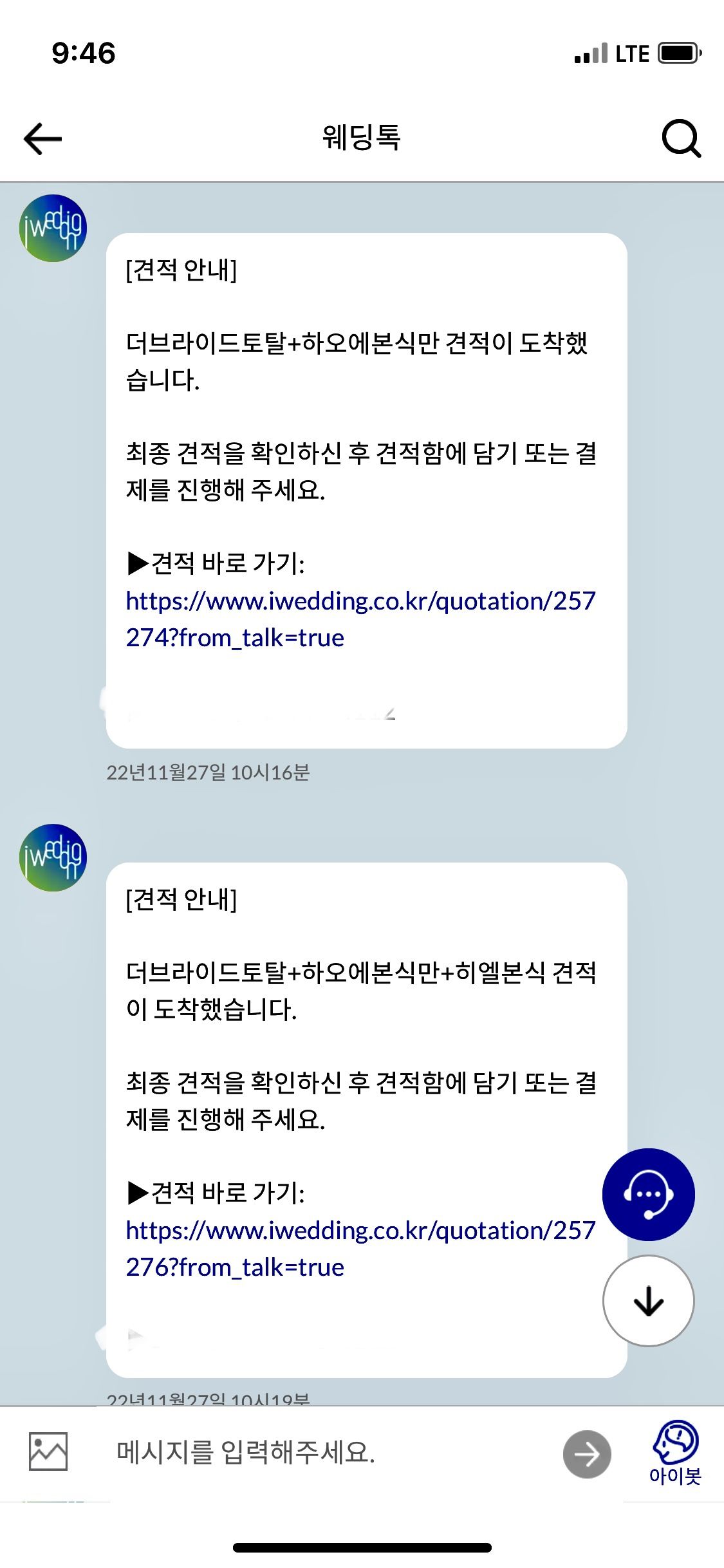Open search in 웨딩톡
The width and height of the screenshot is (724, 1568).
[681, 138]
